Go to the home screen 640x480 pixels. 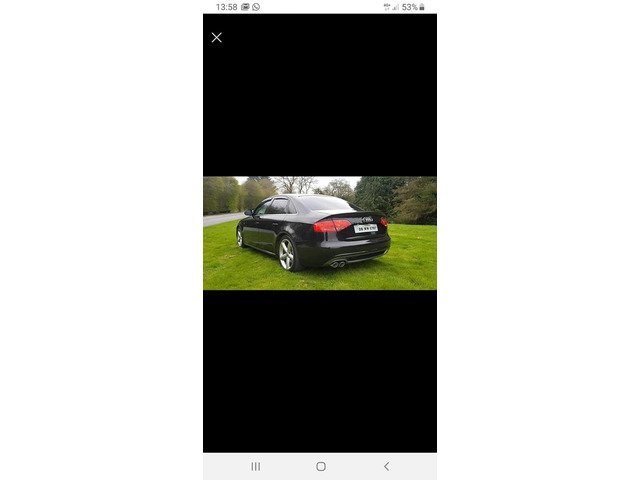coord(320,466)
